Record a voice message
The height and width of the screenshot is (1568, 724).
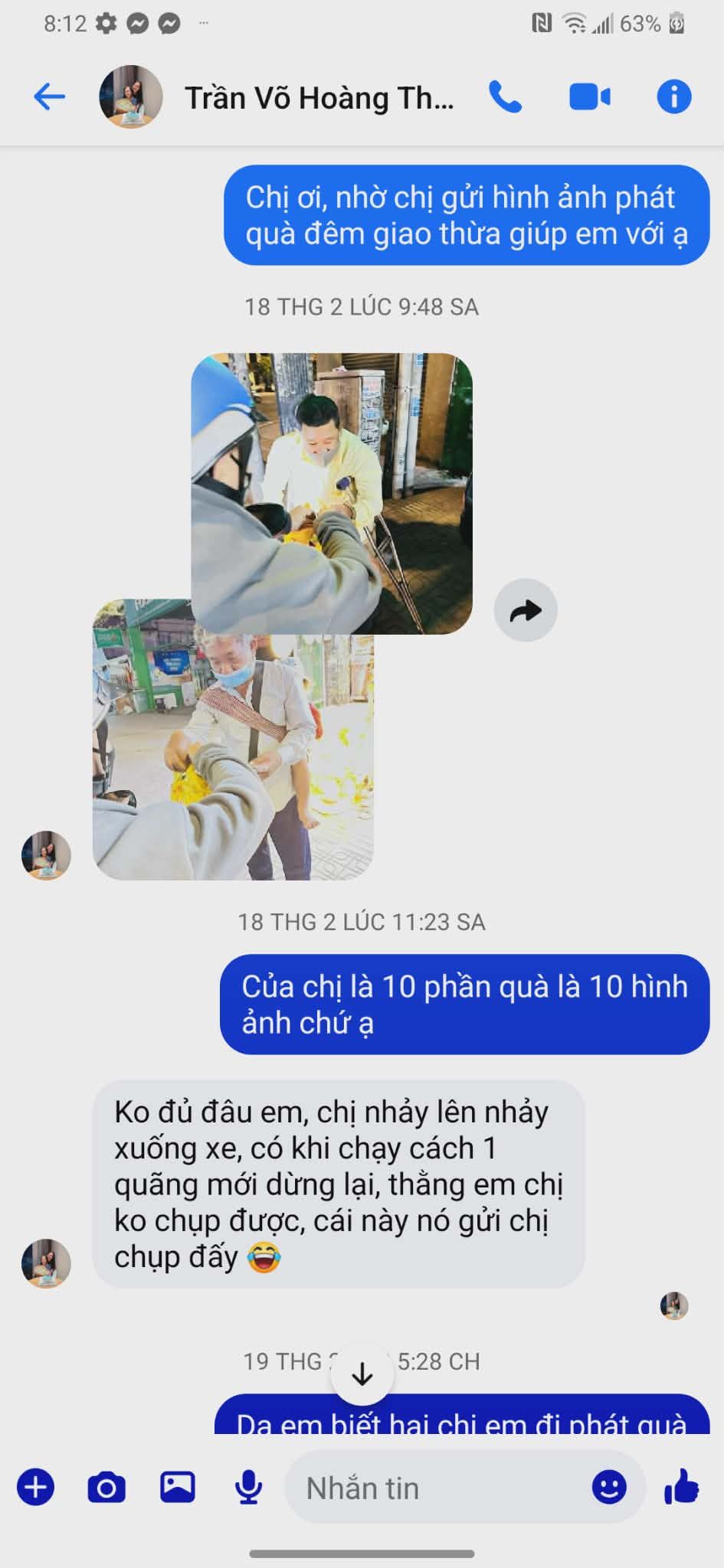(x=248, y=1488)
